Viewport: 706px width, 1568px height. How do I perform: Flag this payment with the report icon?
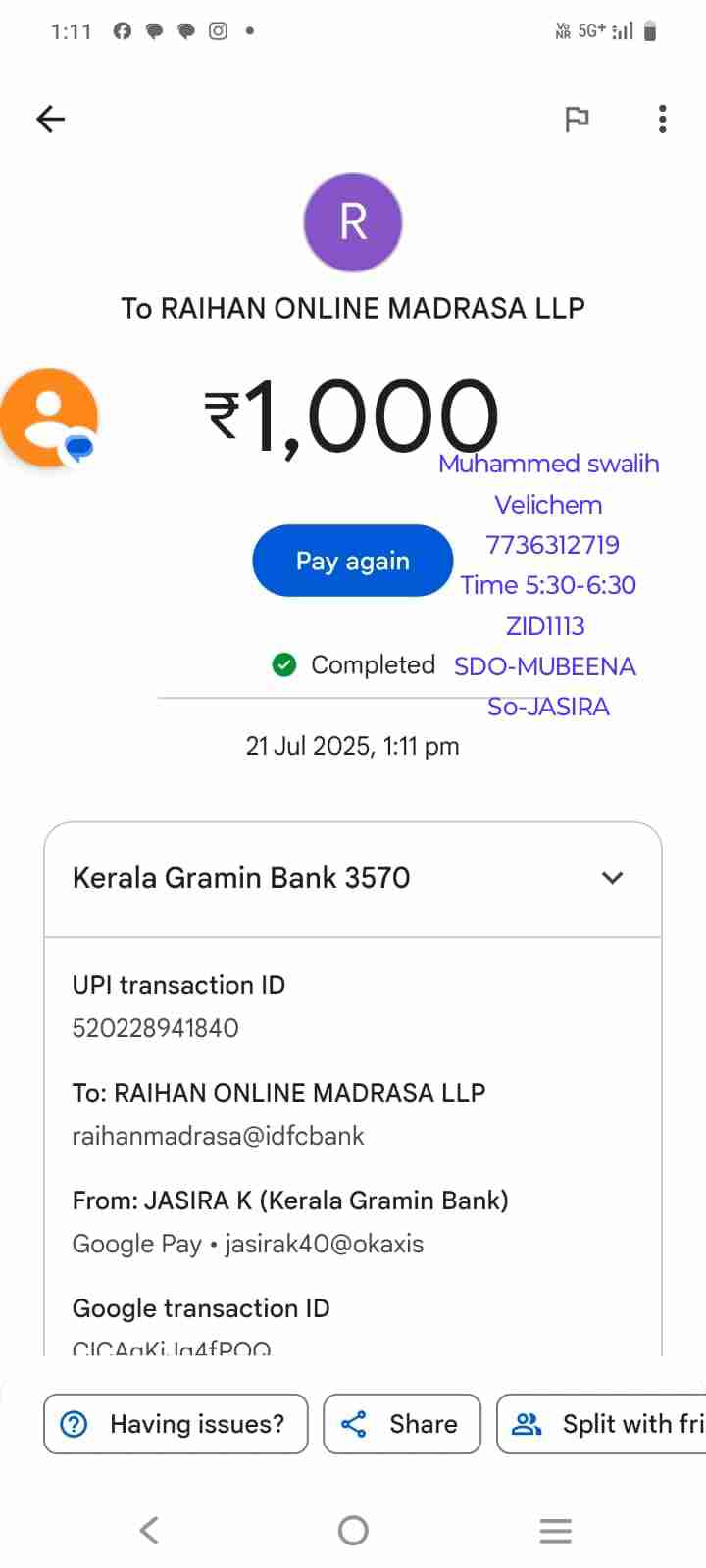coord(577,120)
